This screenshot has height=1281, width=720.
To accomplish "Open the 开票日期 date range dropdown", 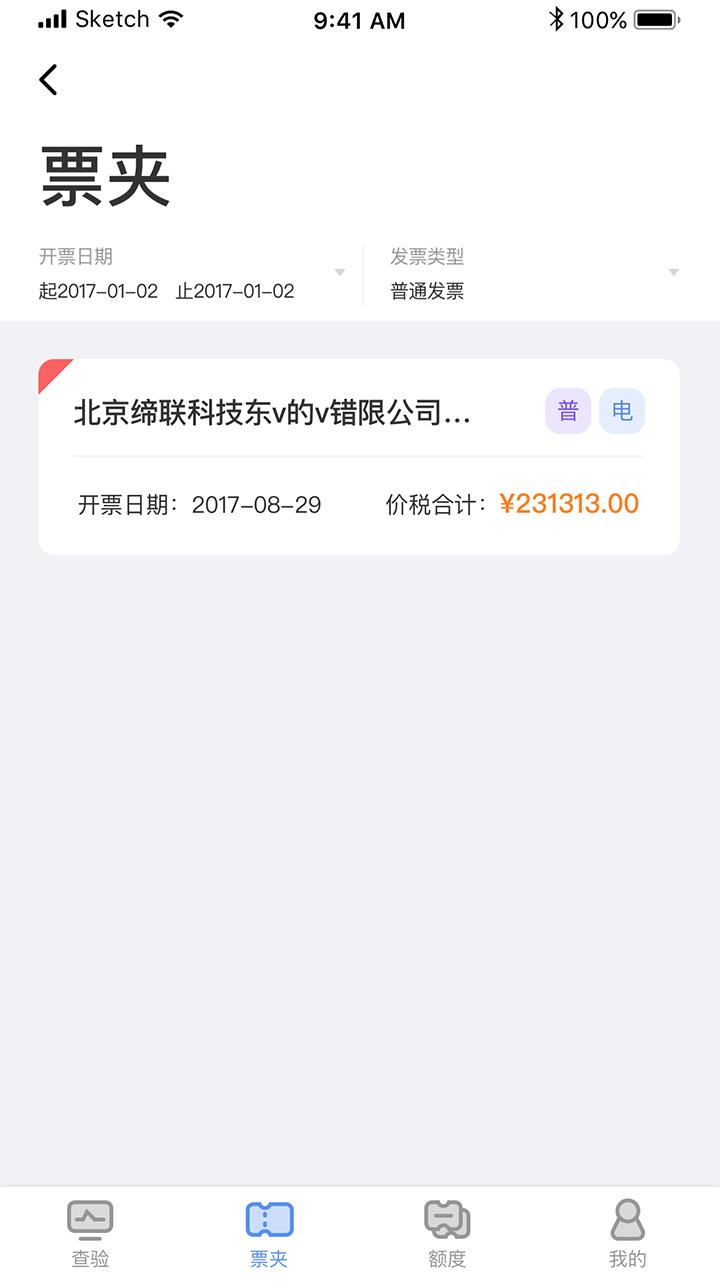I will click(192, 274).
